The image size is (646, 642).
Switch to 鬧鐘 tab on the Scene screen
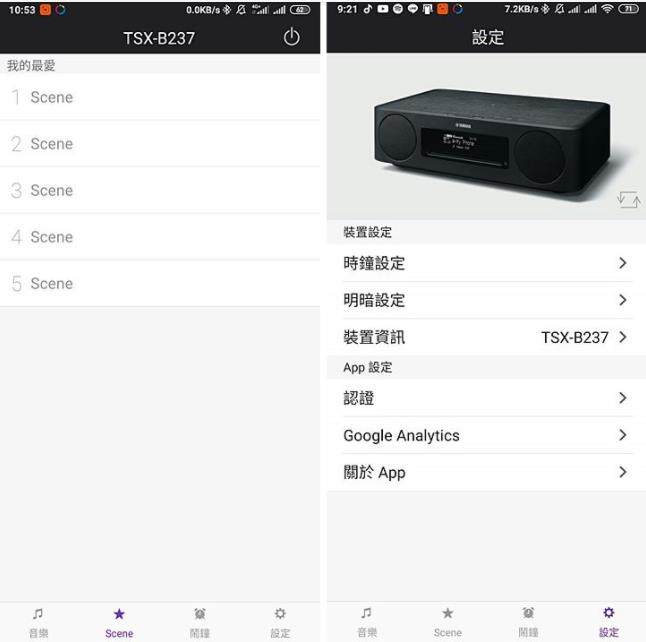(x=200, y=623)
